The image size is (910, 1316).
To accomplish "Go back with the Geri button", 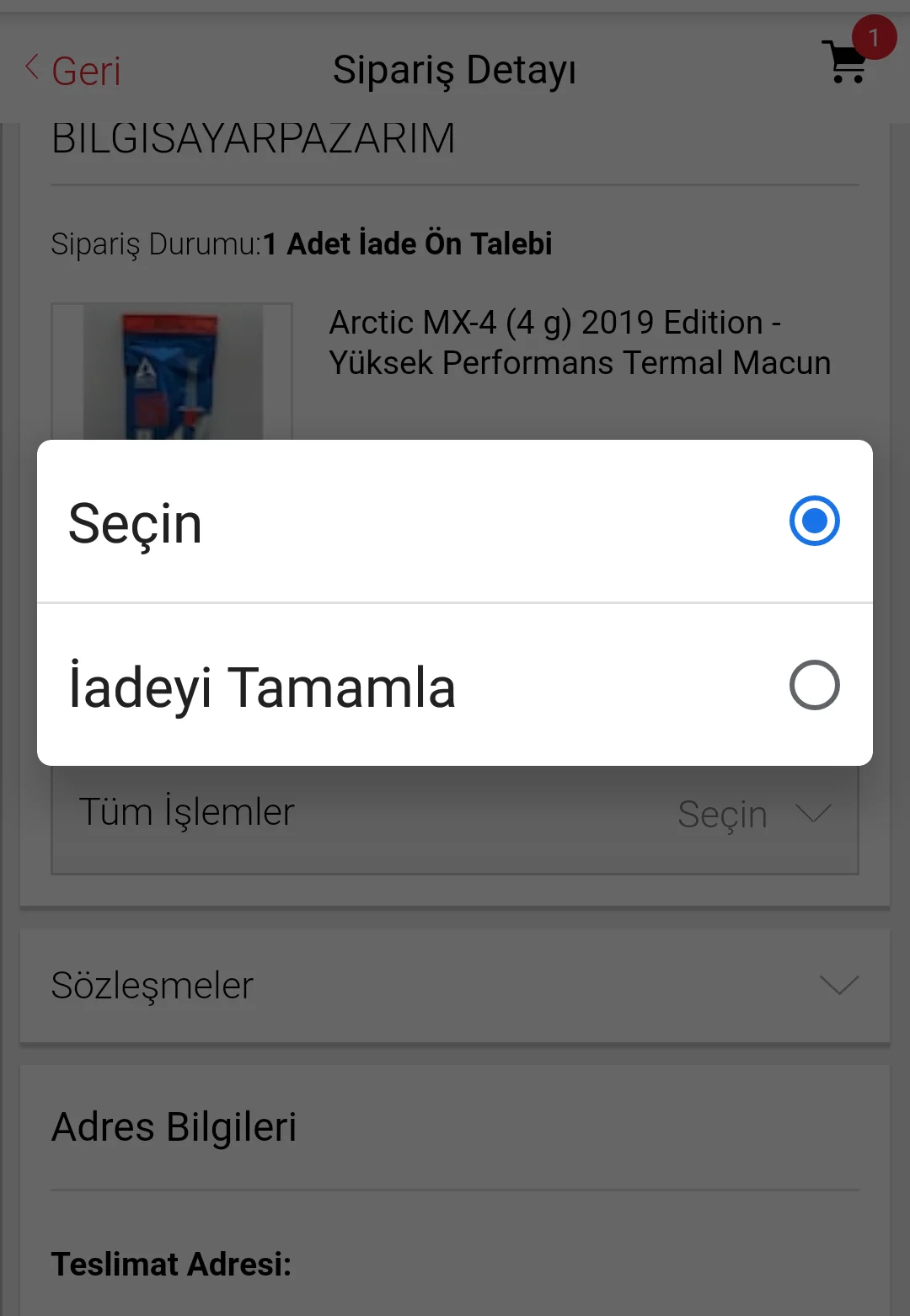I will click(x=74, y=70).
